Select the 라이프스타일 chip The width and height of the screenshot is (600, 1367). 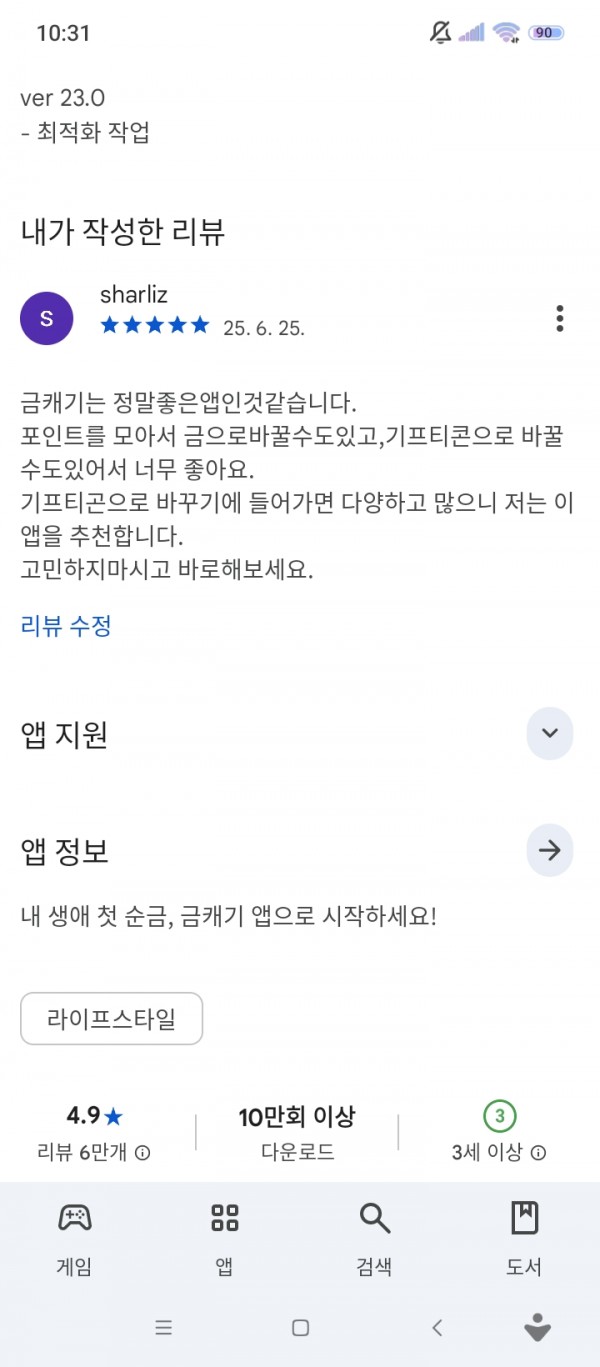(112, 1019)
